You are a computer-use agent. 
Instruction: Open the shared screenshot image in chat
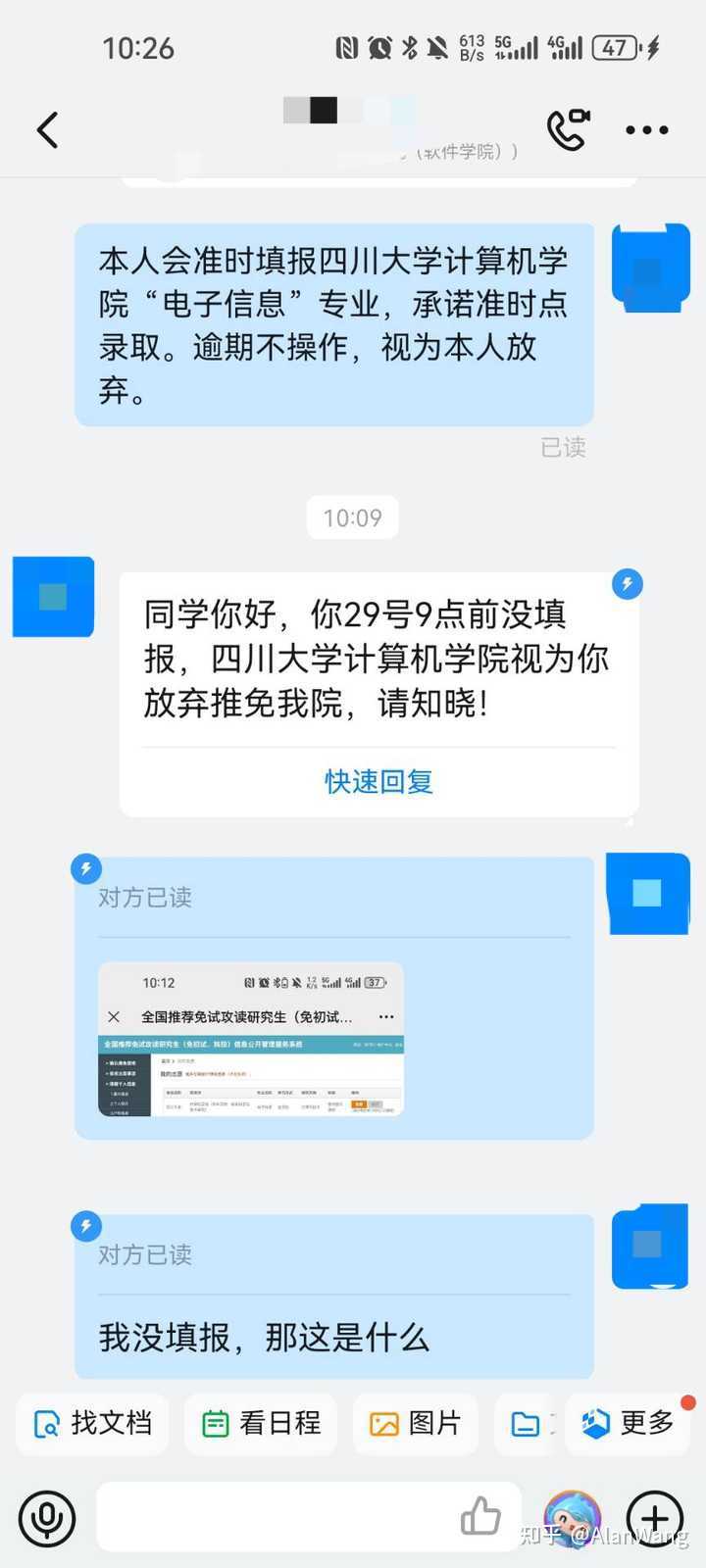coord(251,1039)
